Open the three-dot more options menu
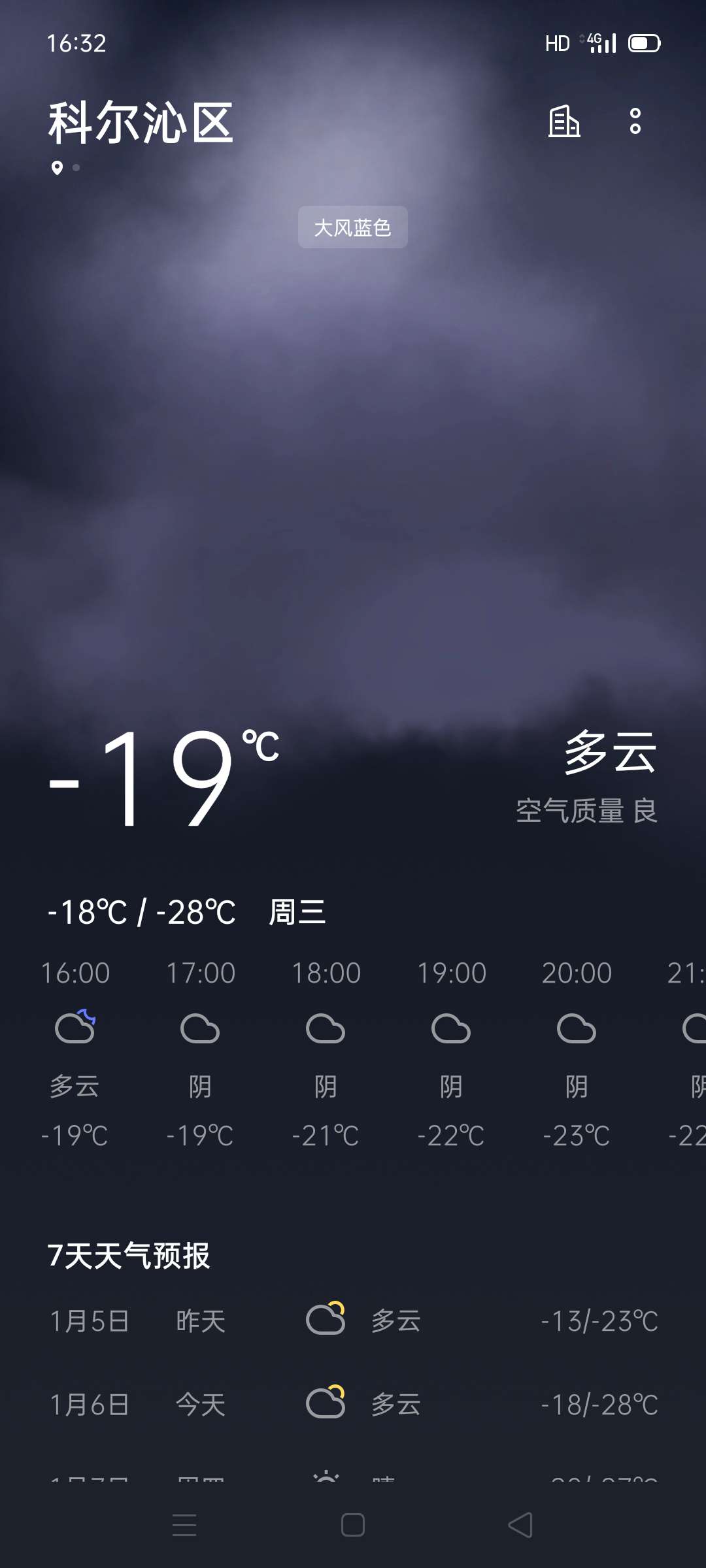The width and height of the screenshot is (706, 1568). [x=635, y=122]
